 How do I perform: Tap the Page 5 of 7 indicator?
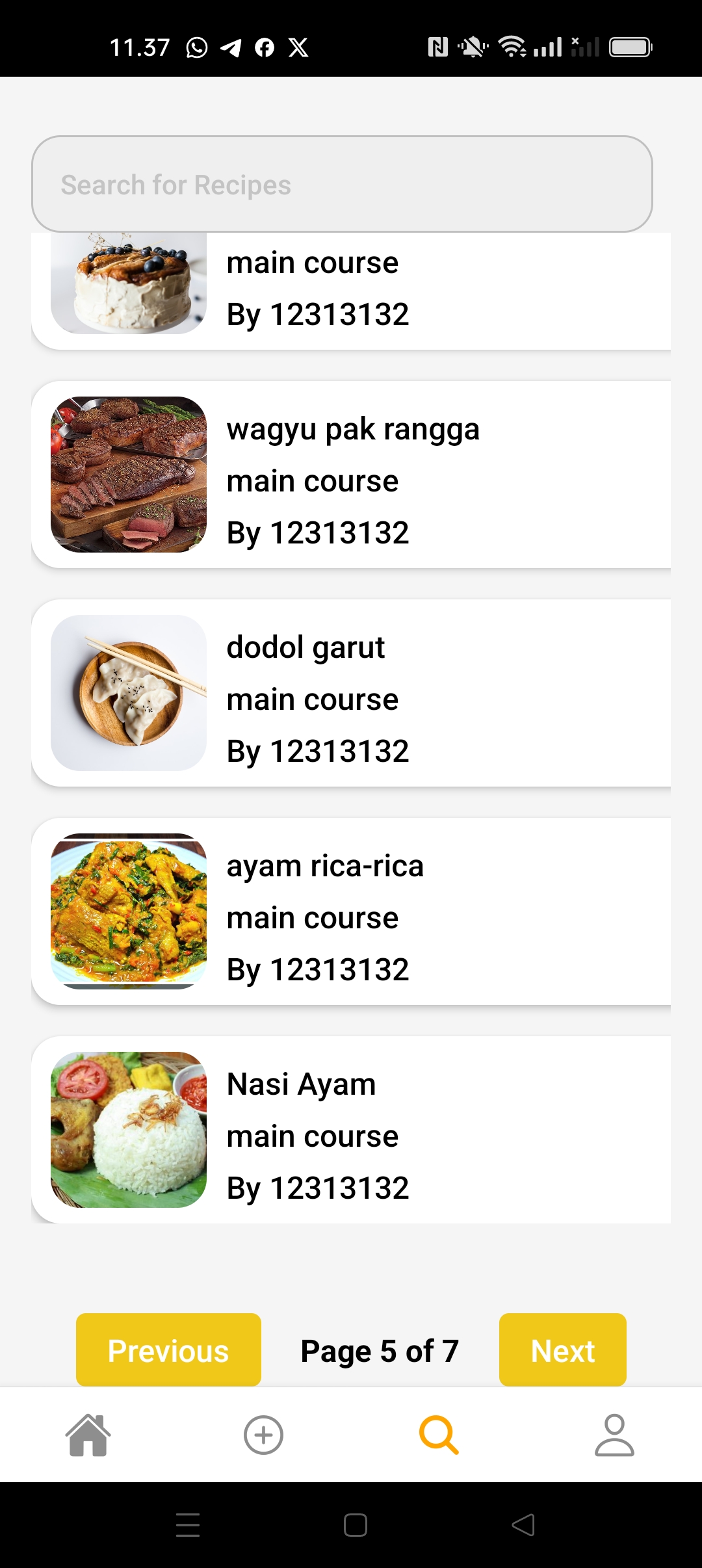click(380, 1350)
